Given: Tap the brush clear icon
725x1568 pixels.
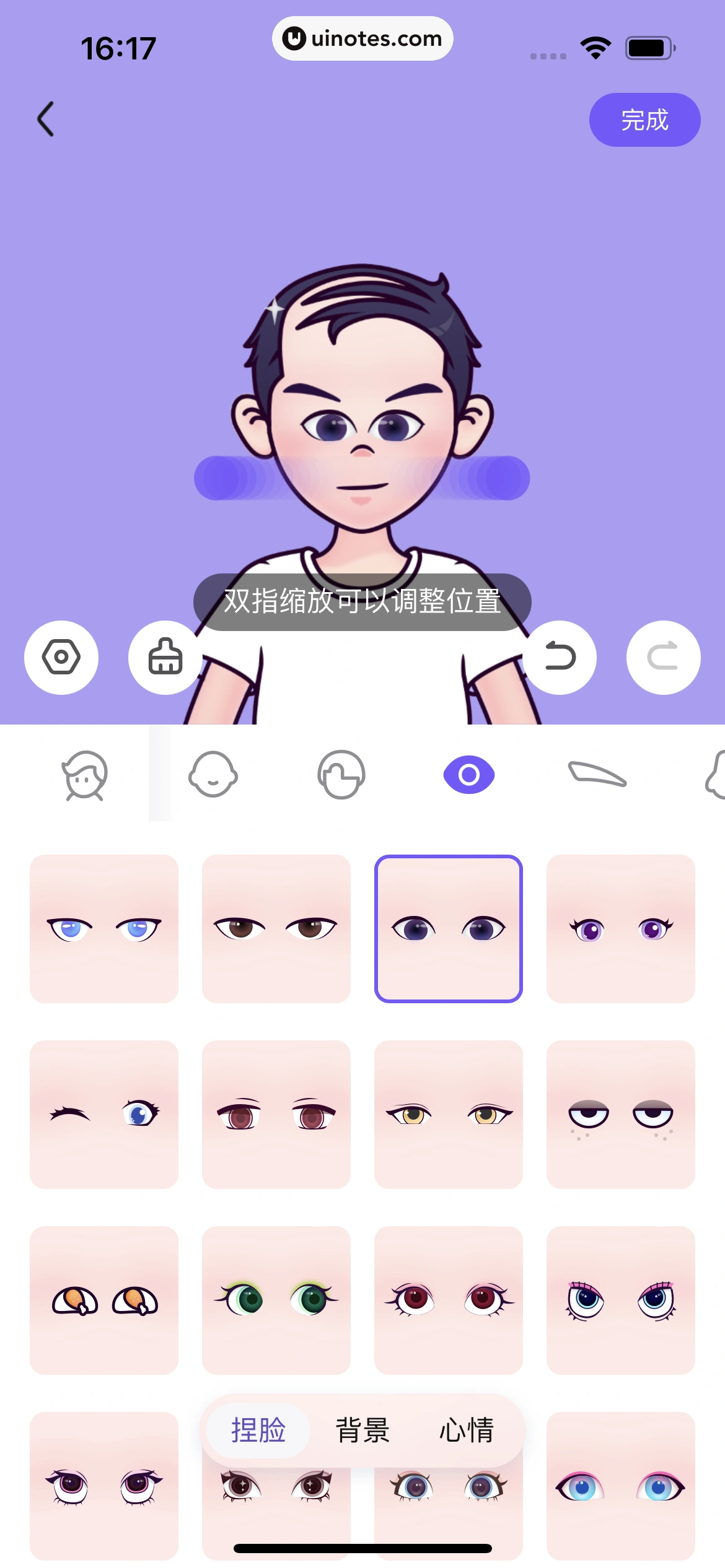Looking at the screenshot, I should [165, 657].
